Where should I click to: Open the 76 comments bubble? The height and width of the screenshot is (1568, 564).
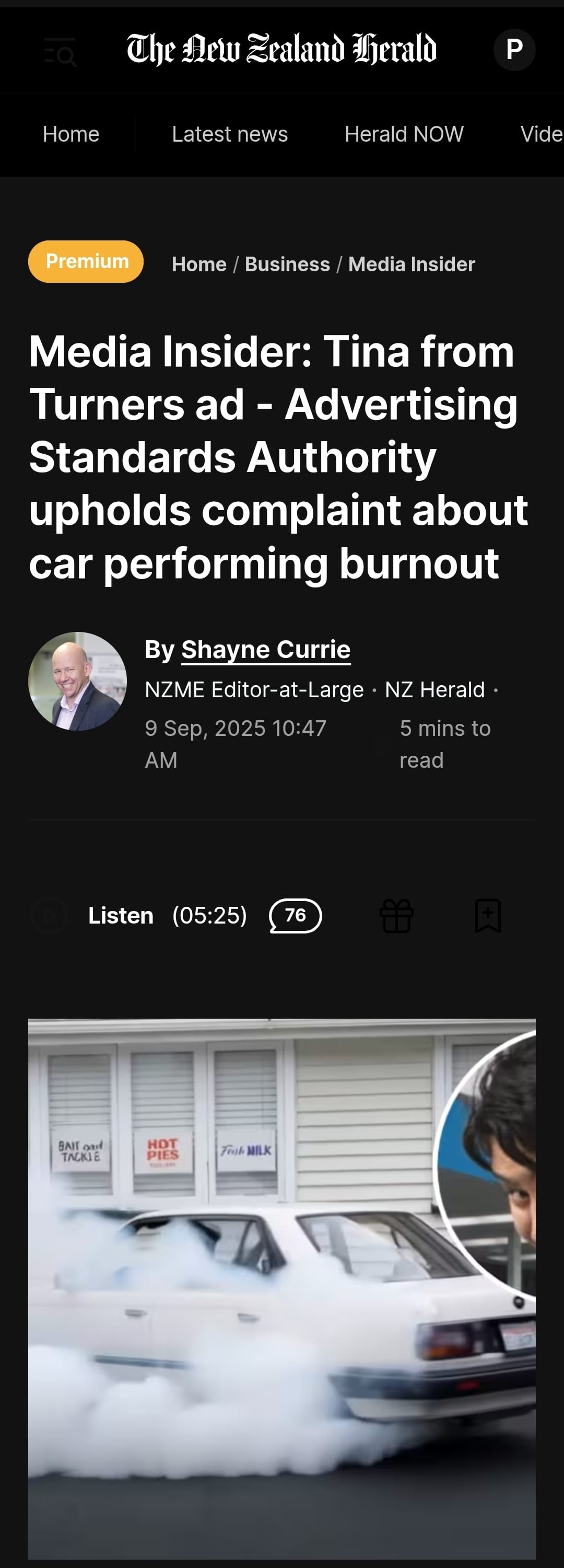click(x=295, y=916)
